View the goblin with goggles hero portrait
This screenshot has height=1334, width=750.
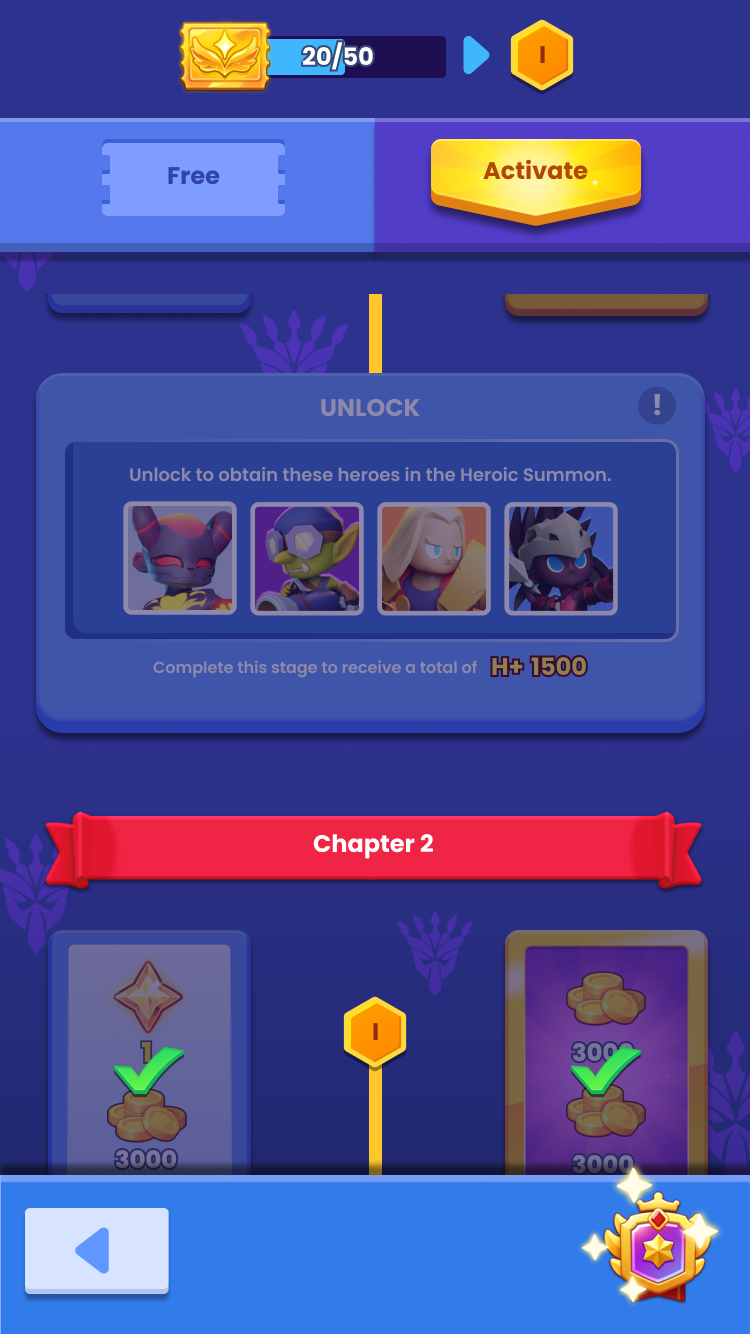[307, 558]
